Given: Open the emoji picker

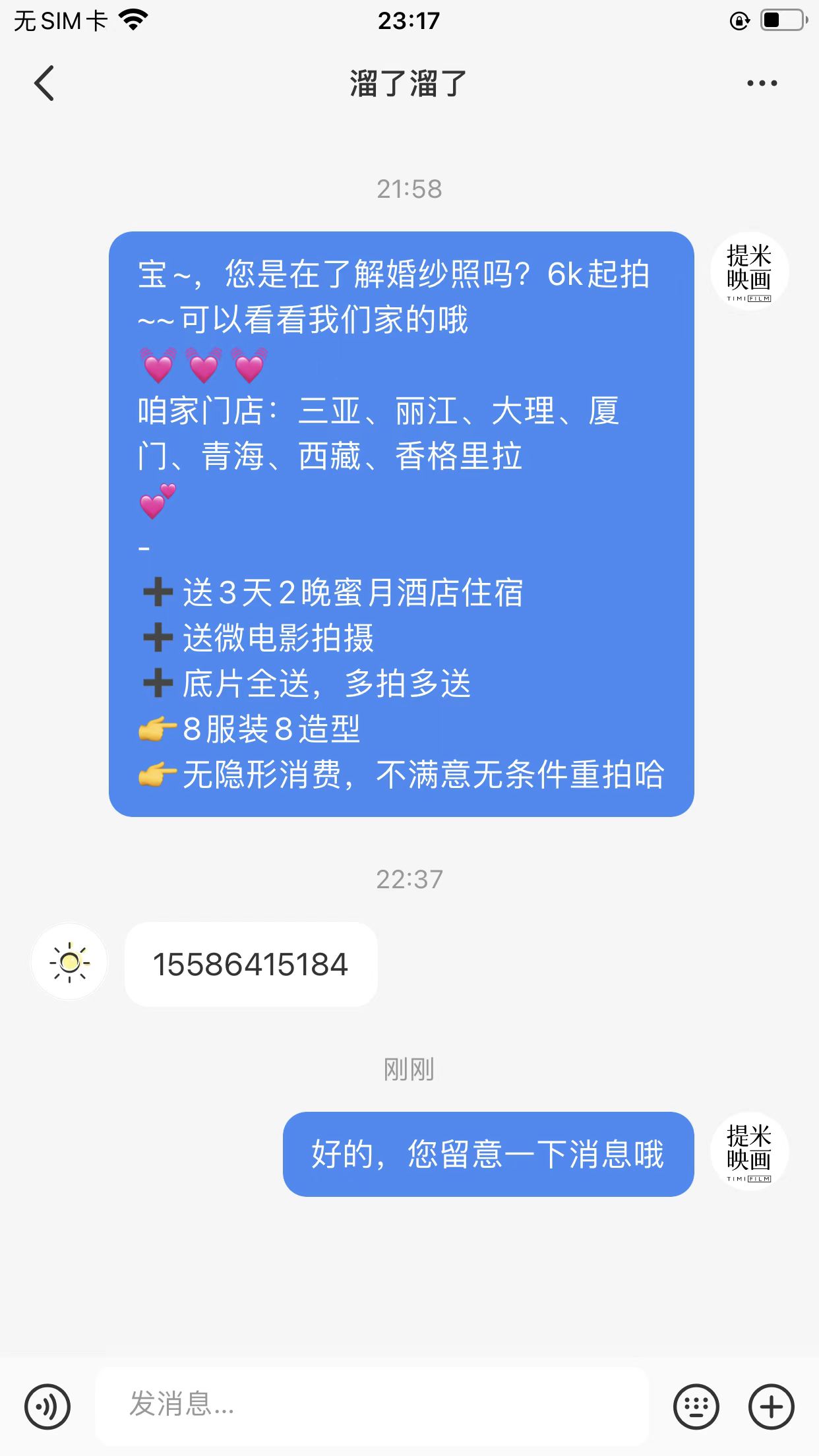Looking at the screenshot, I should point(696,1407).
